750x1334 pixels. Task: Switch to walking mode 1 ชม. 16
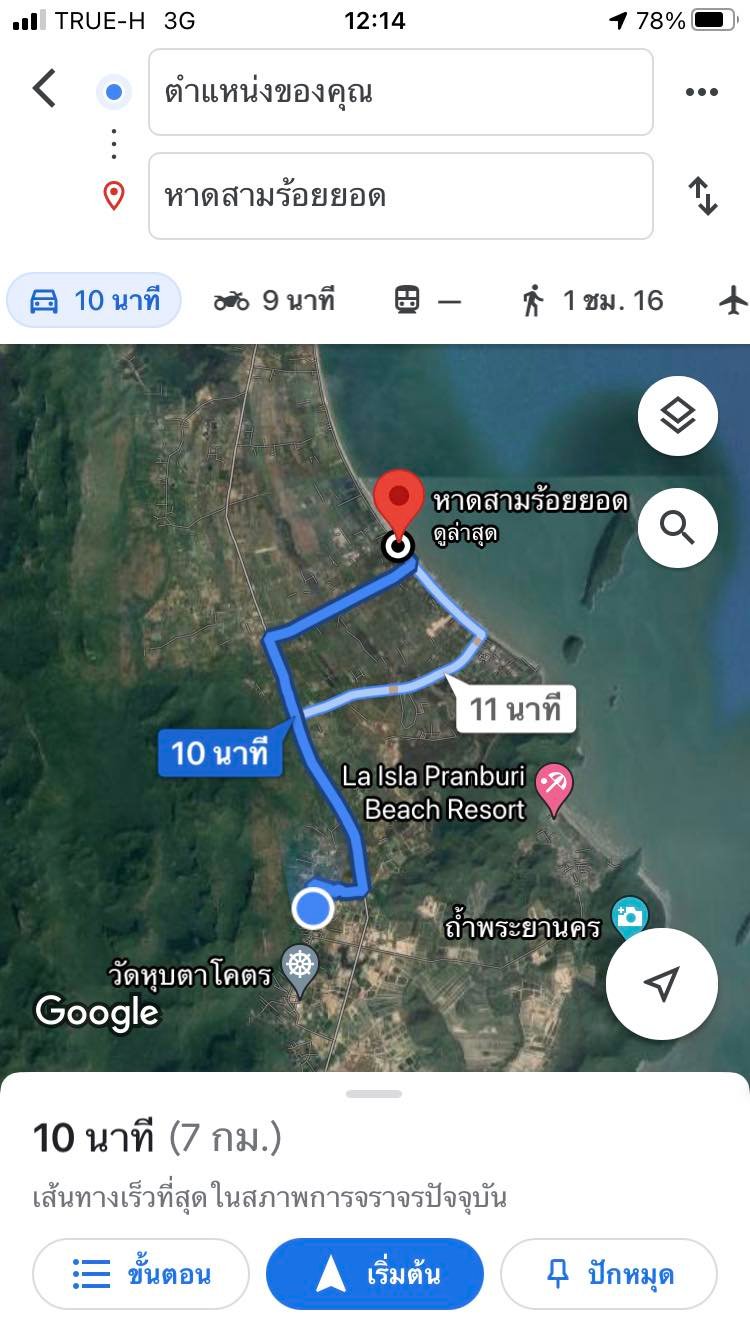point(593,300)
